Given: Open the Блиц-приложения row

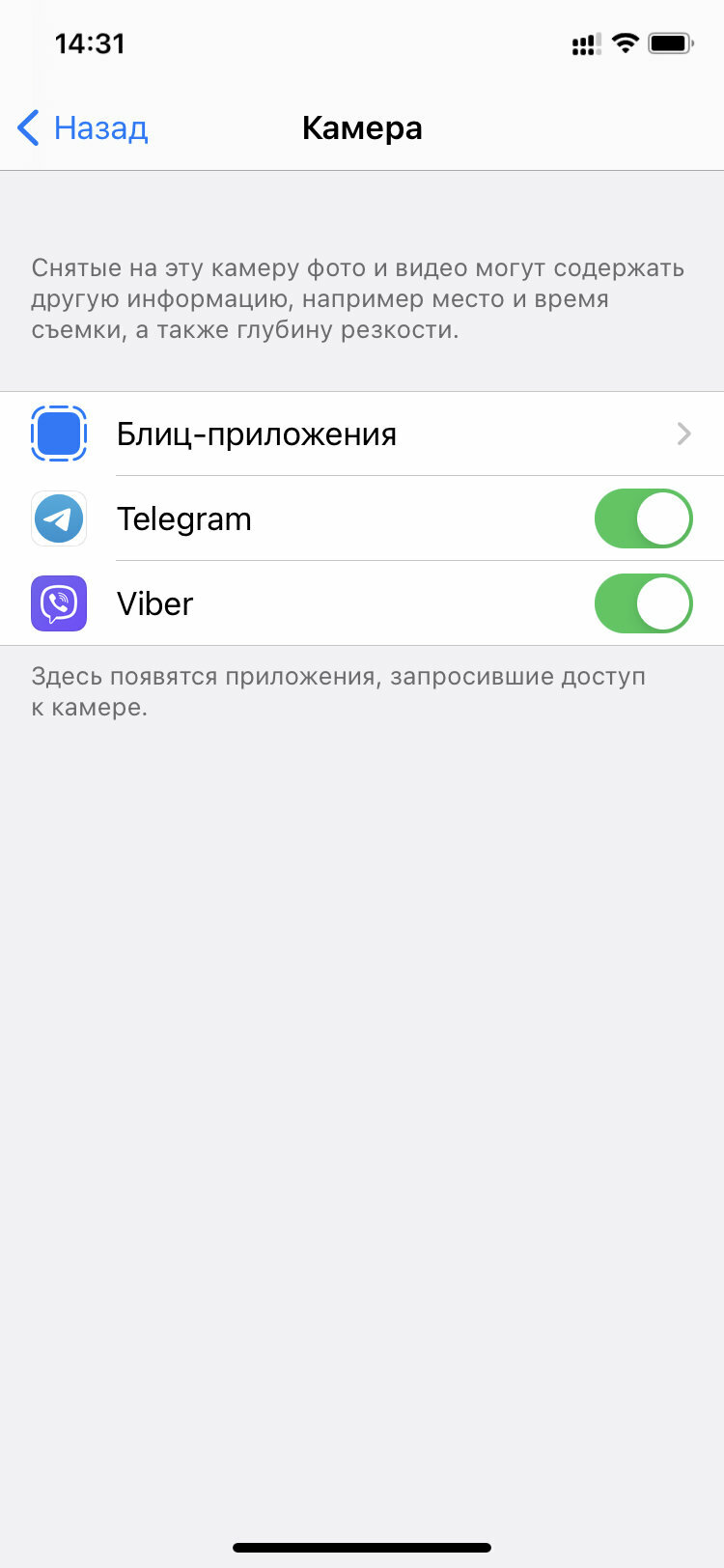Looking at the screenshot, I should pos(362,434).
